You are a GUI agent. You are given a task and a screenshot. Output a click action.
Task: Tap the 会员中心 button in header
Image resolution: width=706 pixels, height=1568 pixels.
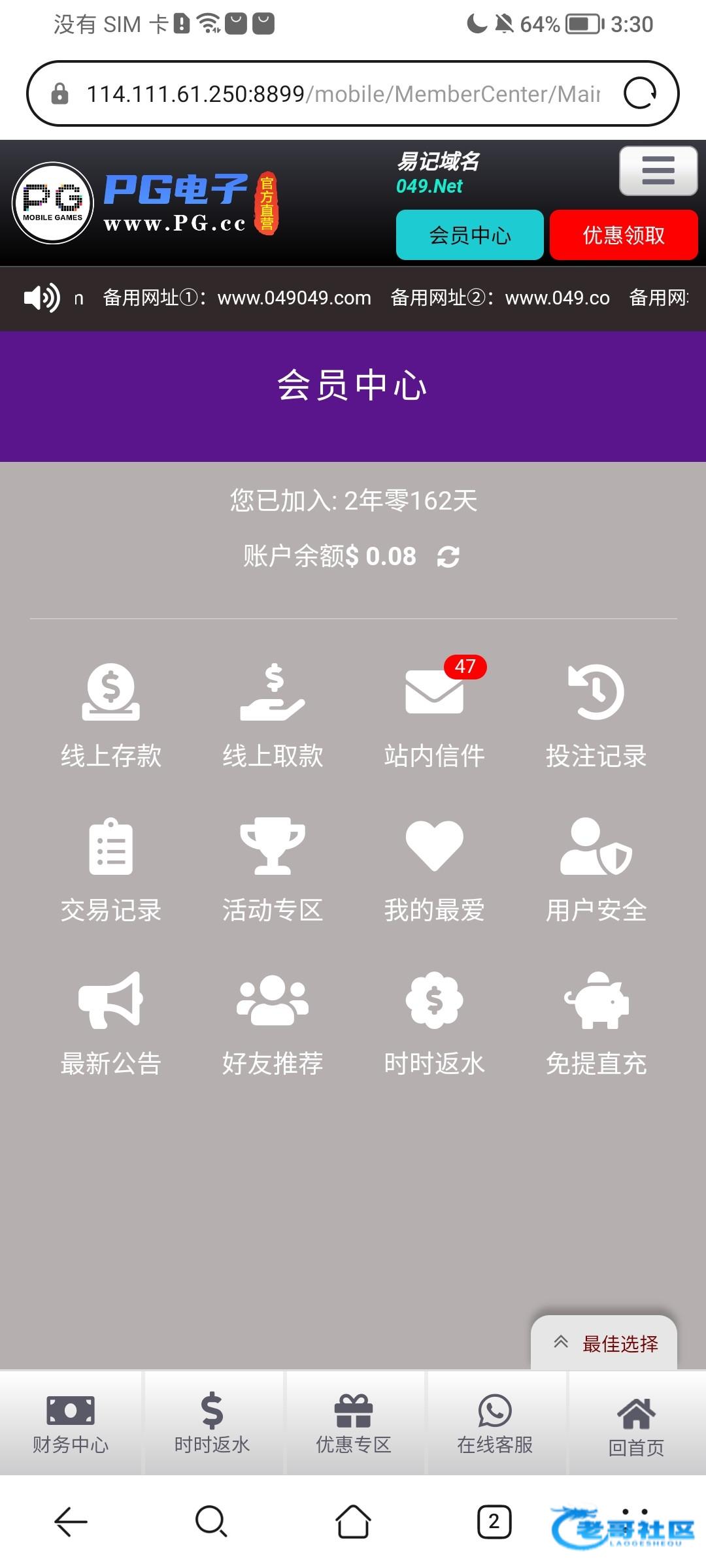(469, 235)
